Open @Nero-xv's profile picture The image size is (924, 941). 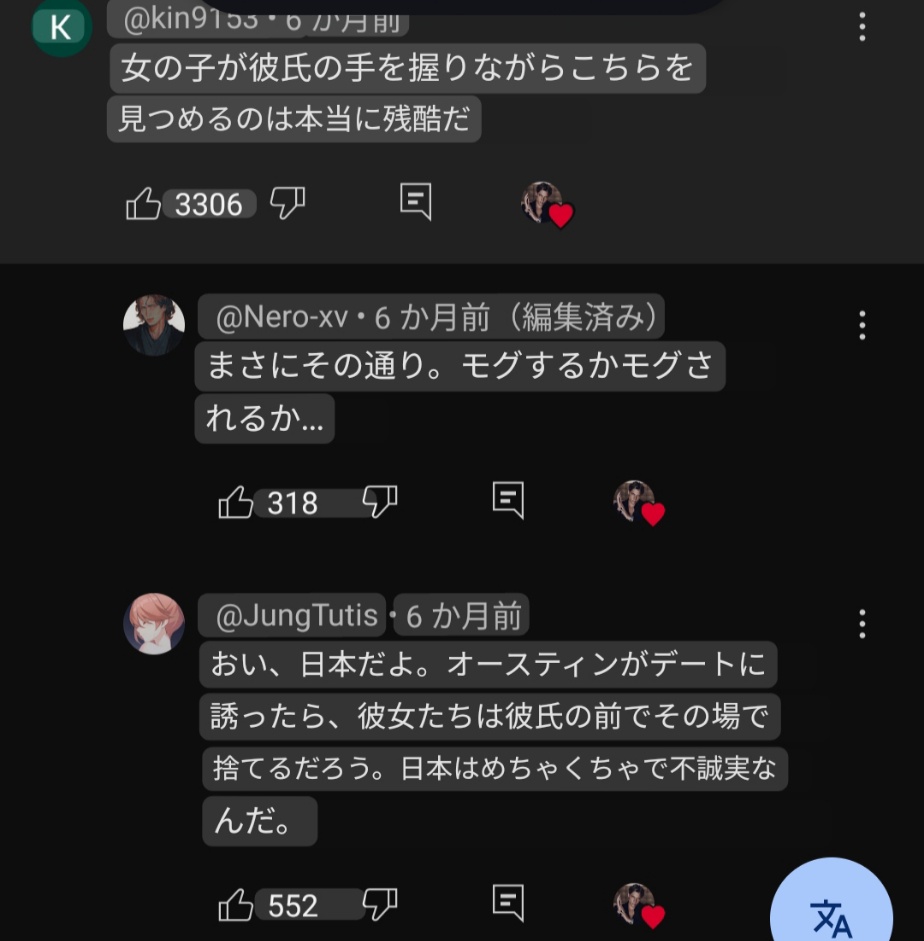click(x=154, y=325)
